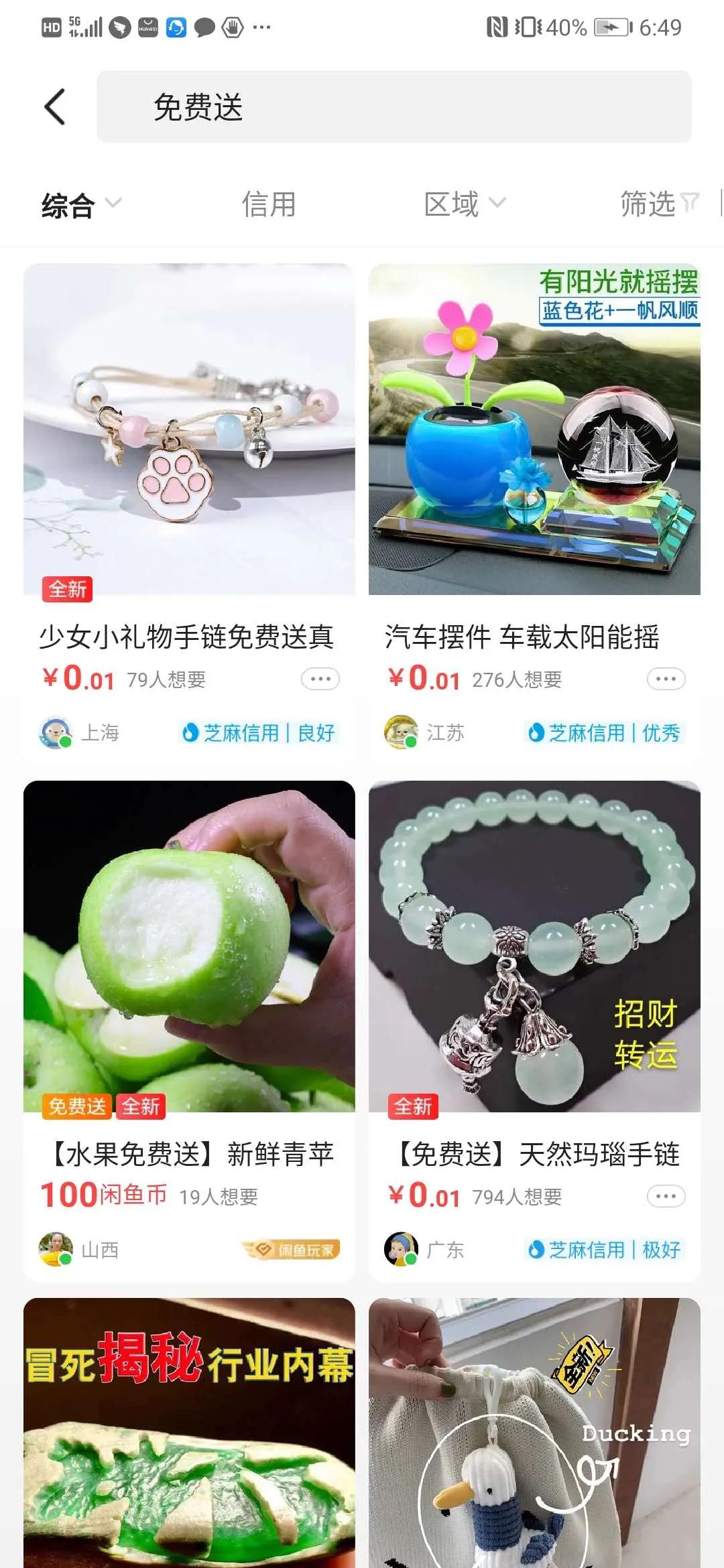Open the 汽车摆件 solar ornament listing
The width and height of the screenshot is (724, 1568).
(534, 429)
